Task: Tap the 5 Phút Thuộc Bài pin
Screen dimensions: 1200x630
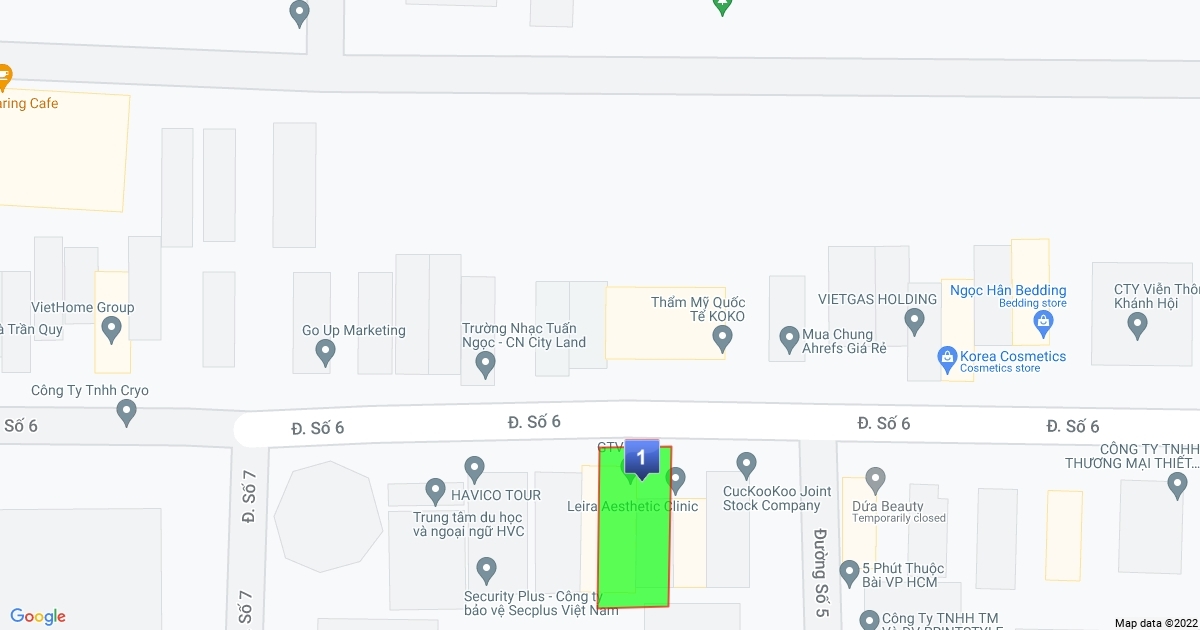Action: point(850,573)
